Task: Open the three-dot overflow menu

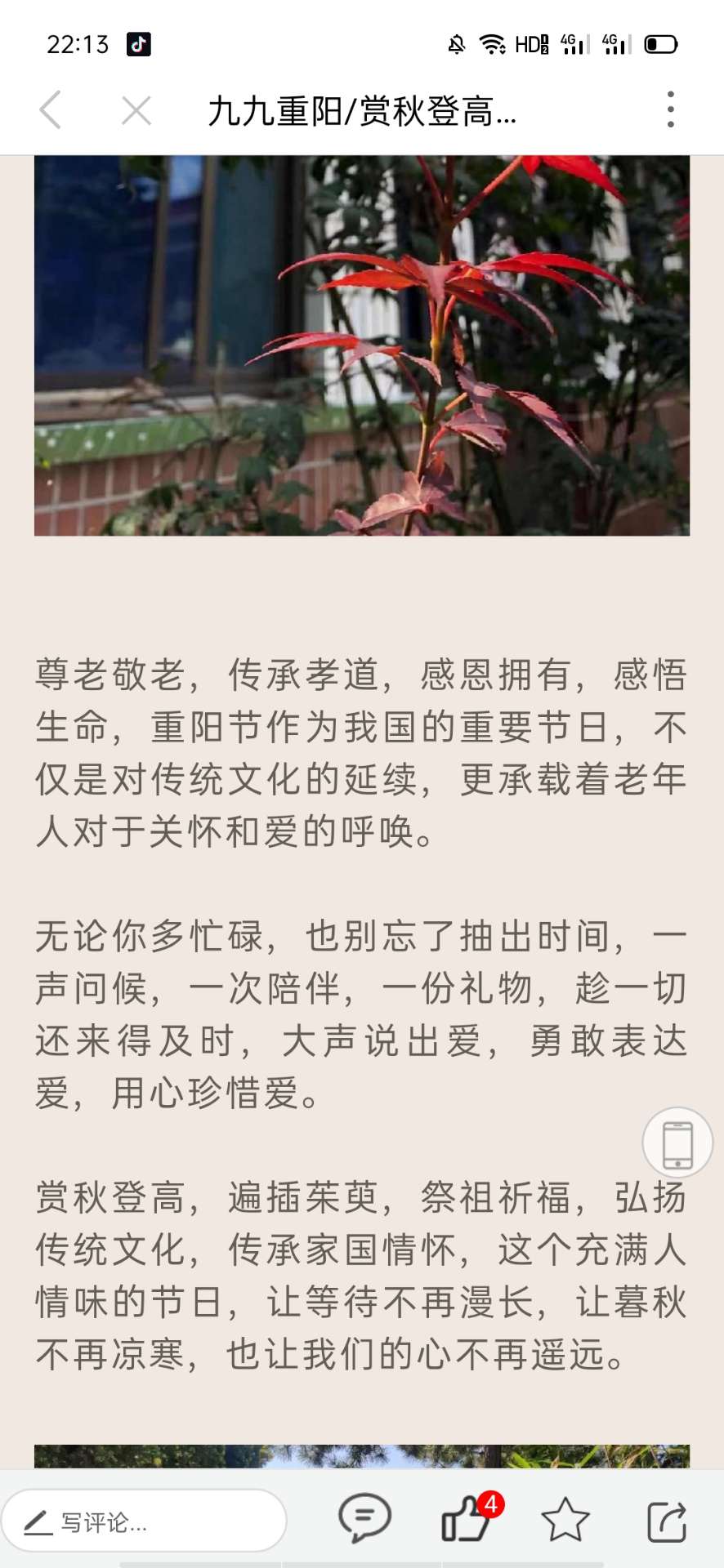Action: click(x=670, y=109)
